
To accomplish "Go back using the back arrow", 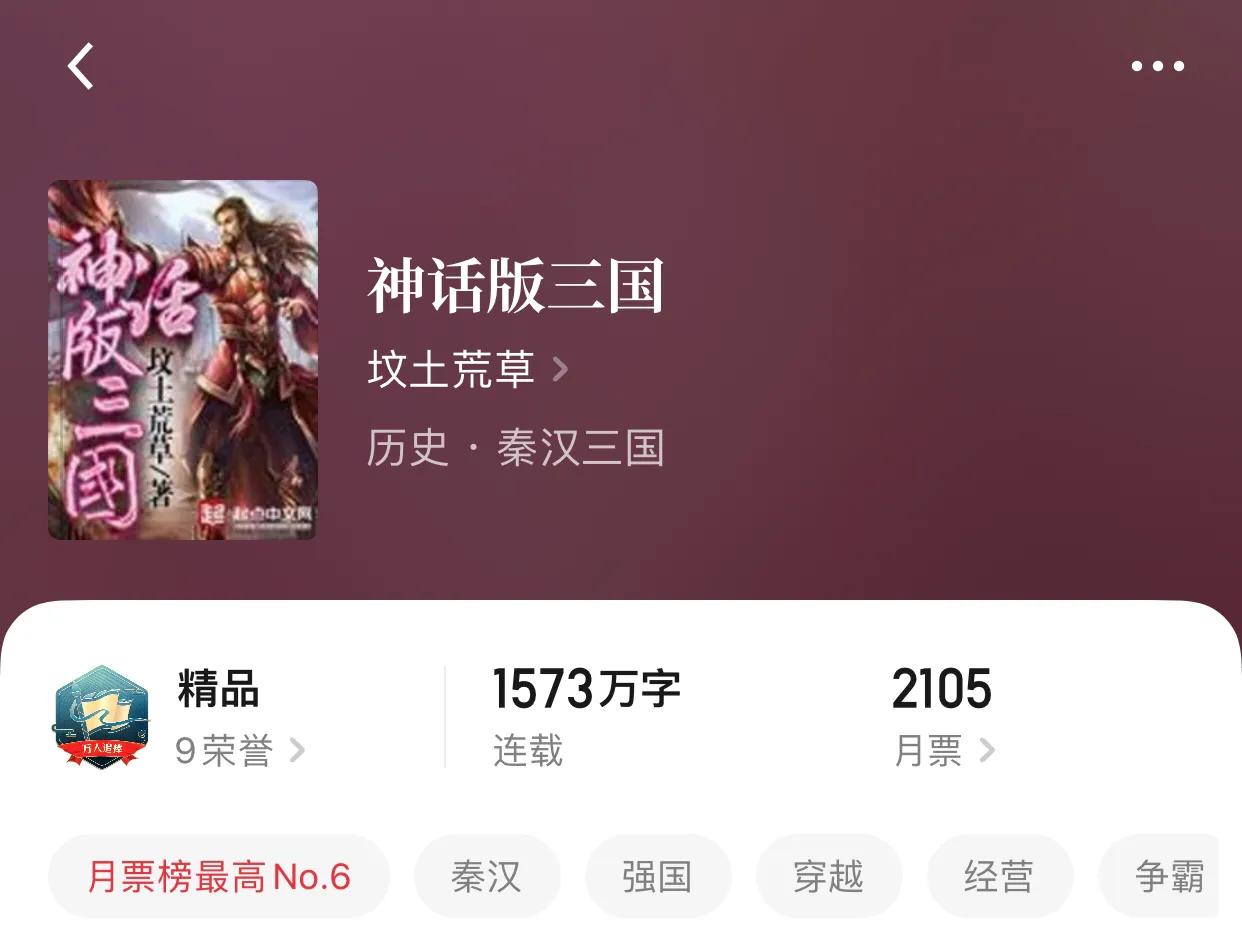I will coord(81,67).
